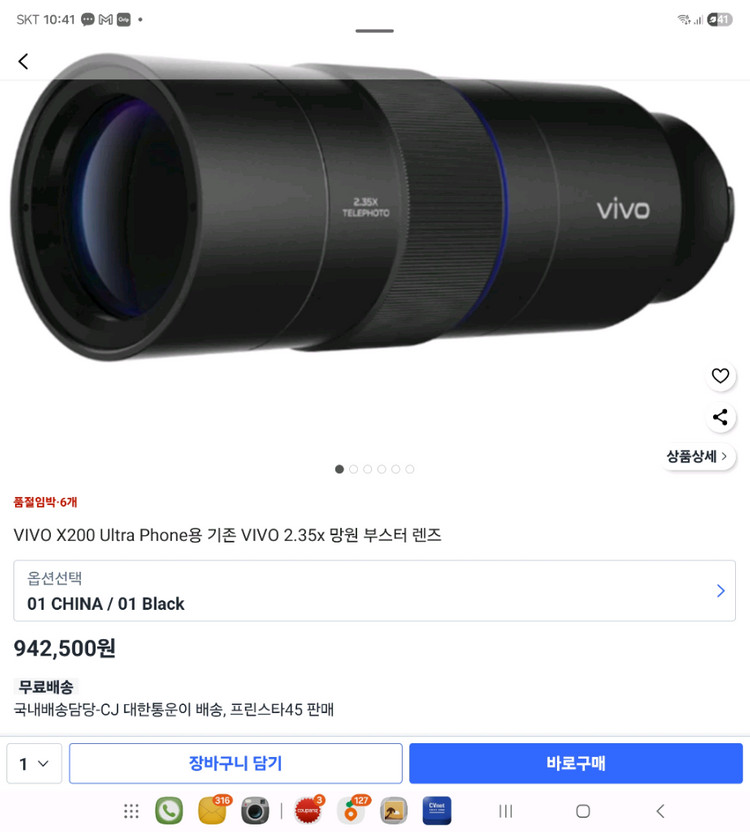This screenshot has height=832, width=750.
Task: Tap 바로구매 to buy immediately
Action: [x=576, y=763]
